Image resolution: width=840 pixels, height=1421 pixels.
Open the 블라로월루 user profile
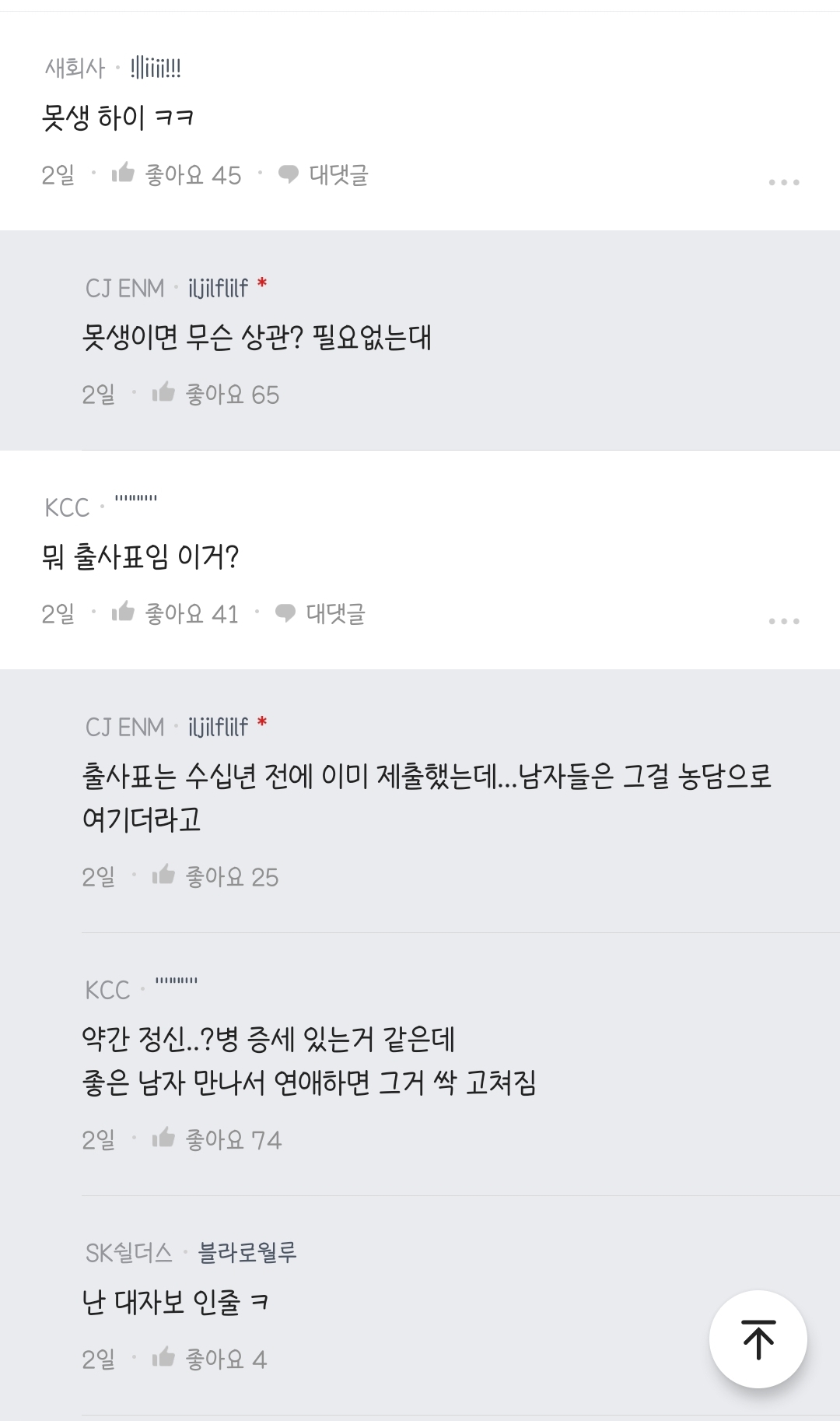247,1252
